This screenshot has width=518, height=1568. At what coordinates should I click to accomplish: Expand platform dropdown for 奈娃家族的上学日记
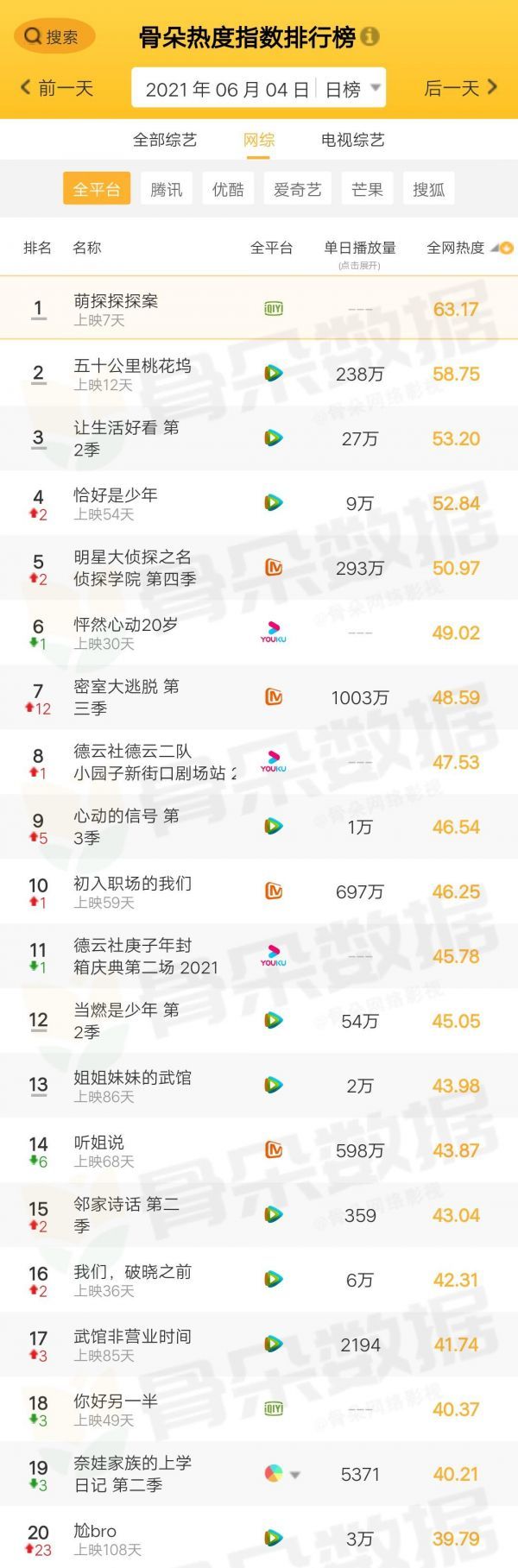tap(294, 1475)
